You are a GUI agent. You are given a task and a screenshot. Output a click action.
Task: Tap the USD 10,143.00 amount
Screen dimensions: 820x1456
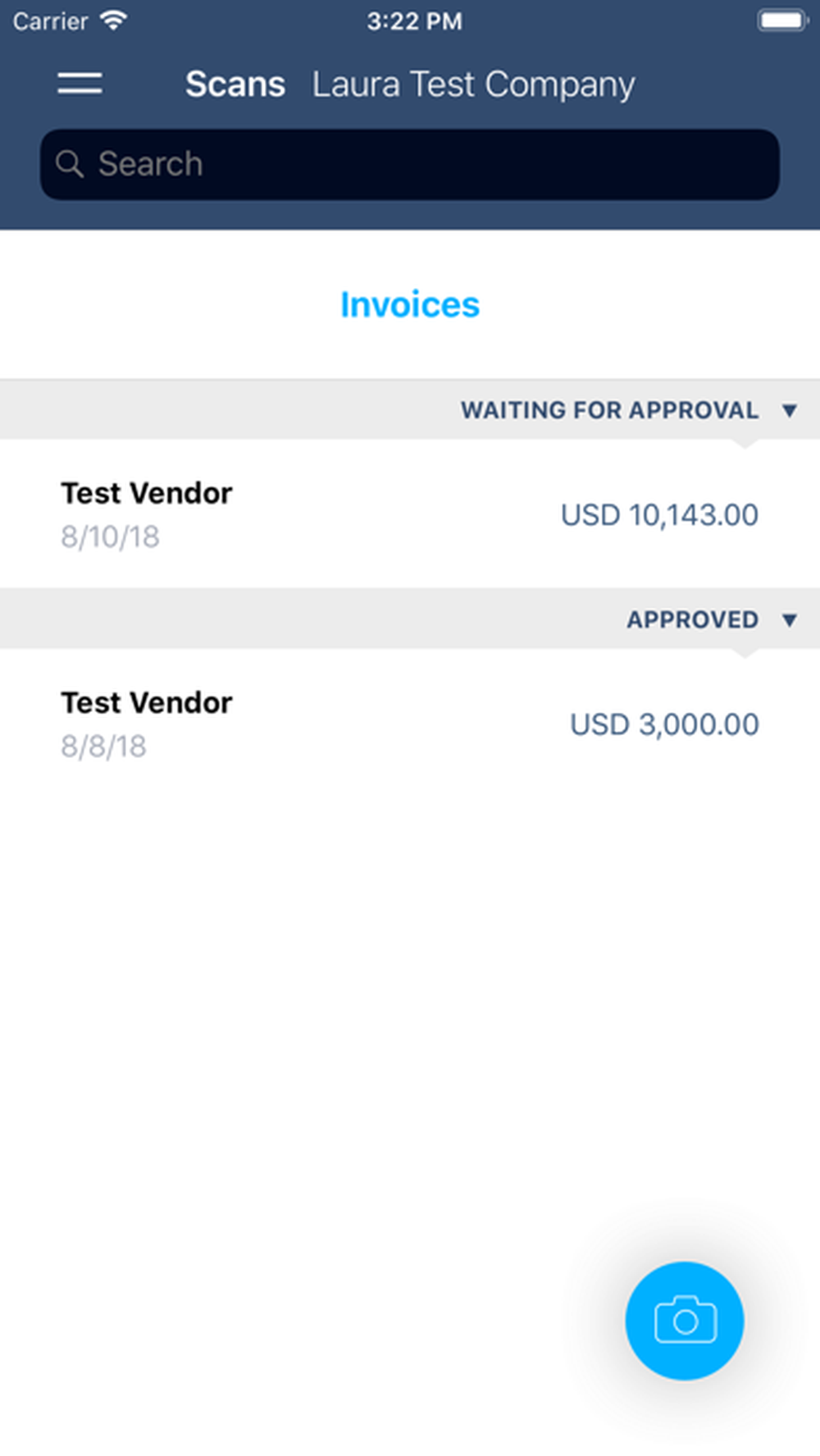658,514
